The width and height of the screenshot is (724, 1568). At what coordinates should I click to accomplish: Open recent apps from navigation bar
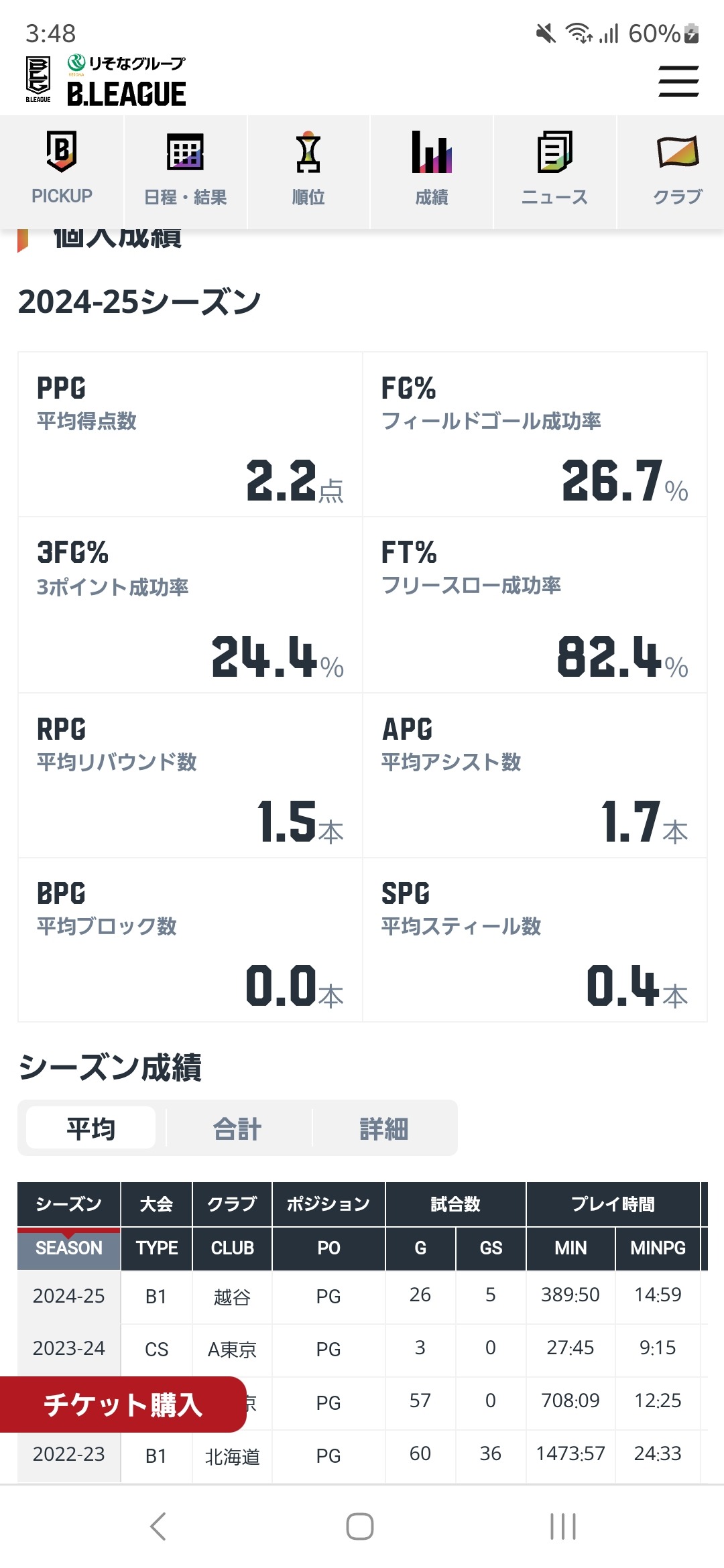click(563, 1526)
